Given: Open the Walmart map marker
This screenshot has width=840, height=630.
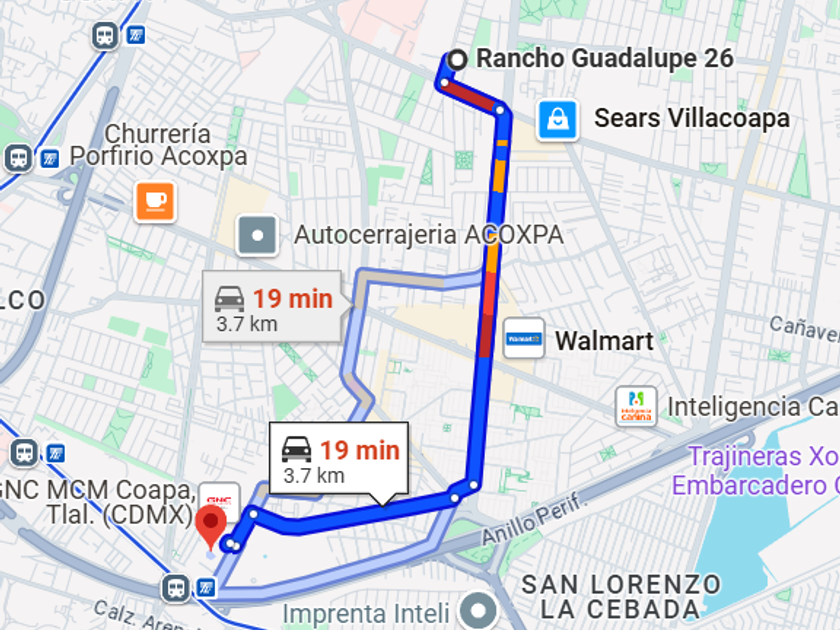Looking at the screenshot, I should [x=524, y=339].
